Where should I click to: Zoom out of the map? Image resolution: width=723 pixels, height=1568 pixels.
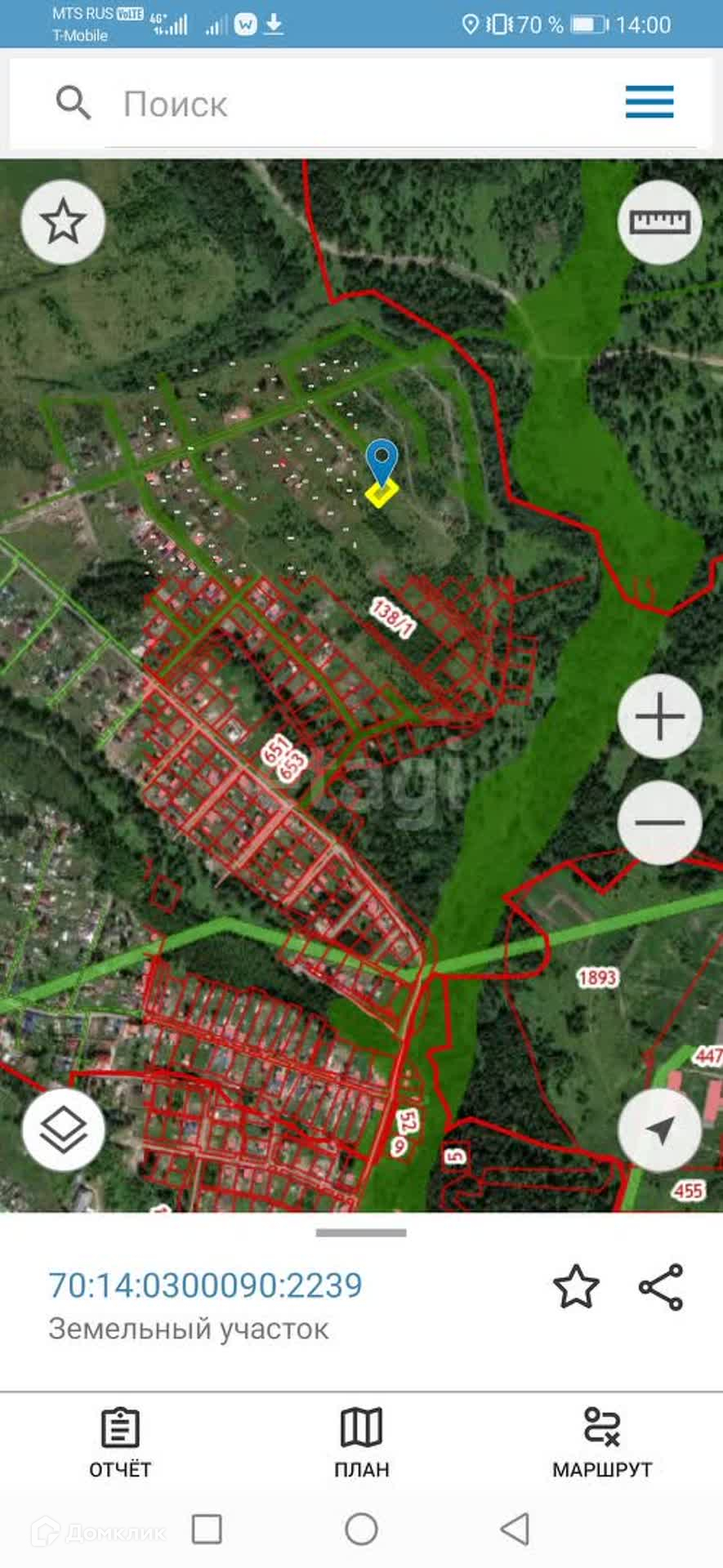659,822
